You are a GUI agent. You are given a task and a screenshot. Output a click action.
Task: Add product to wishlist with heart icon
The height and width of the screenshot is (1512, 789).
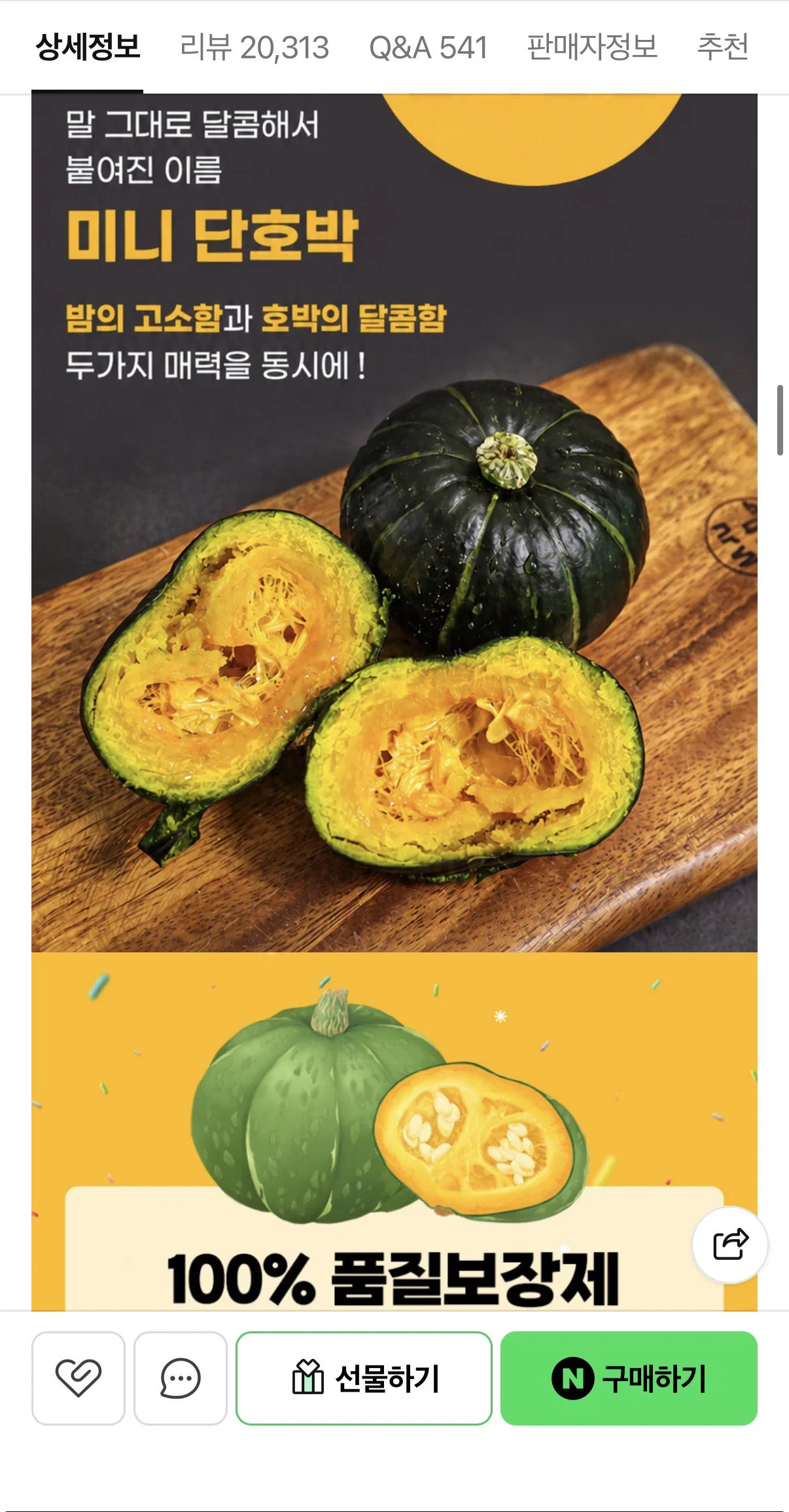point(79,1378)
